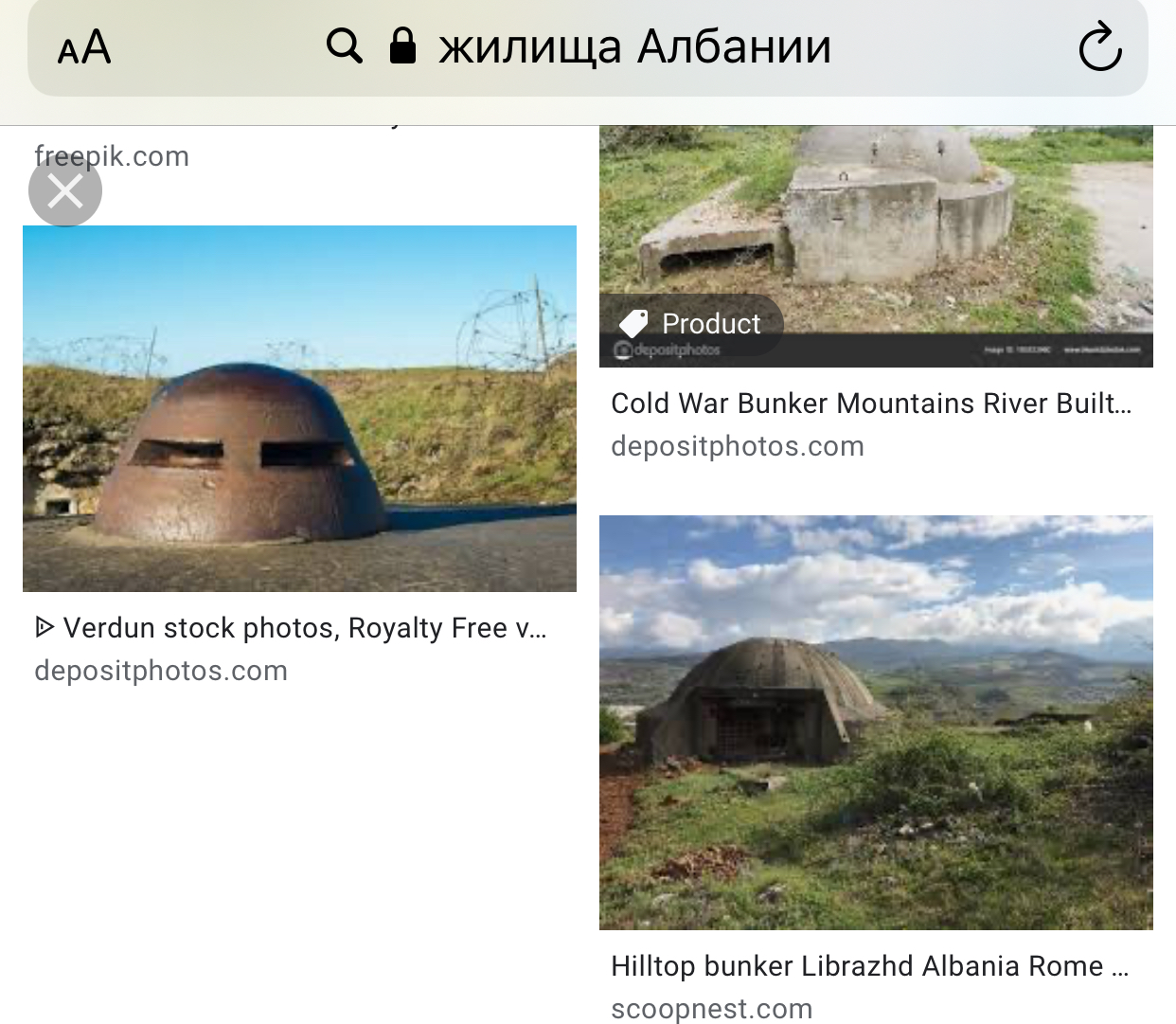1176x1024 pixels.
Task: Open Hilltop bunker Librazhd Albania Rome link
Action: pos(869,966)
